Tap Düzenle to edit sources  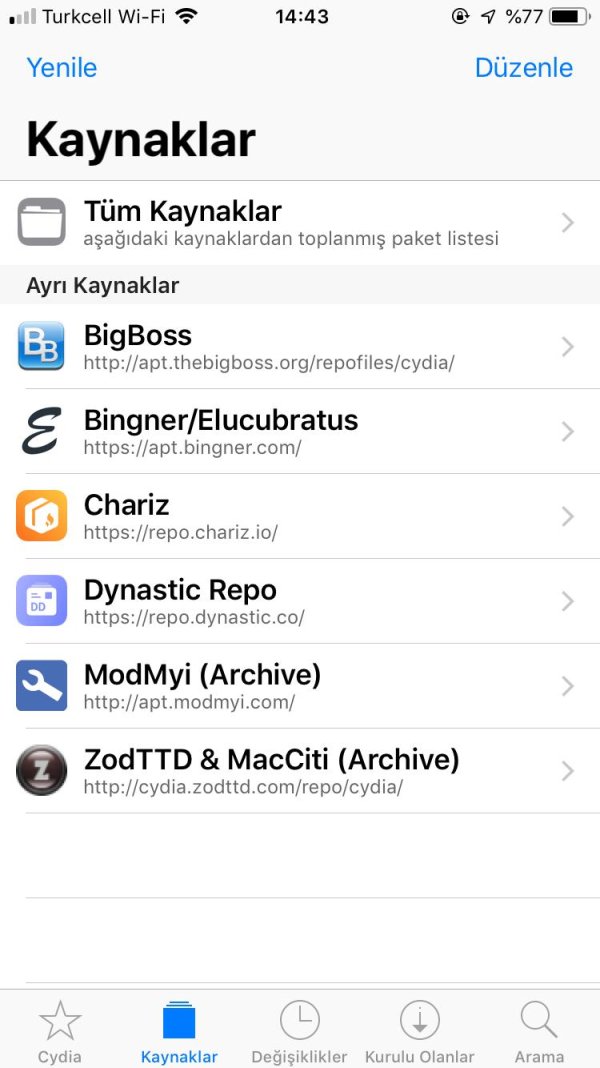523,68
